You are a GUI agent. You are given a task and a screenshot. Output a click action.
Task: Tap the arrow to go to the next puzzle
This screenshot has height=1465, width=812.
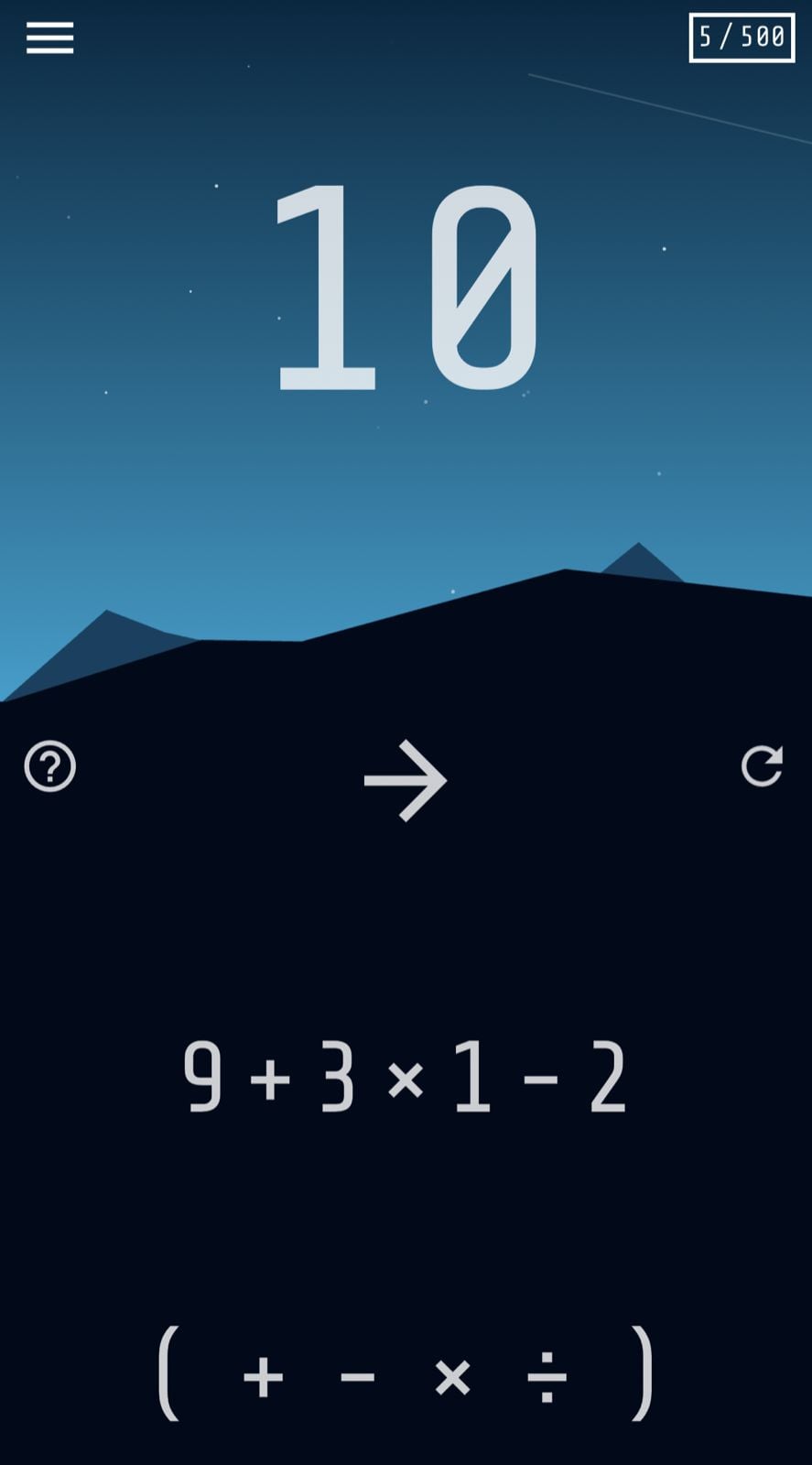click(x=406, y=781)
